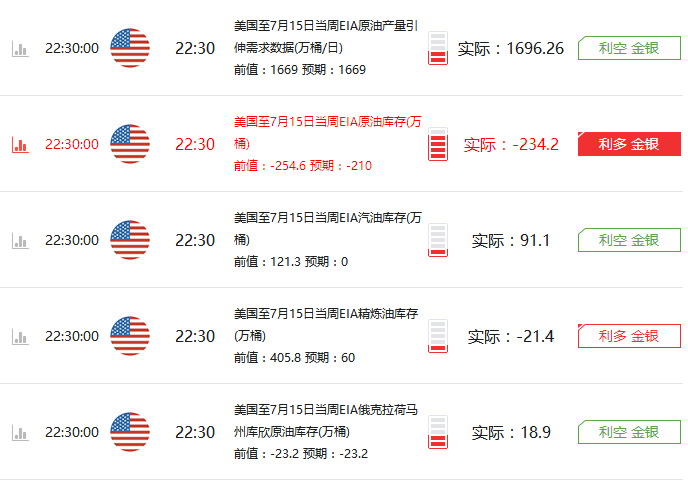The image size is (688, 483).
Task: Open the chart icon for EIA精炼油库存
Action: pyautogui.click(x=20, y=337)
